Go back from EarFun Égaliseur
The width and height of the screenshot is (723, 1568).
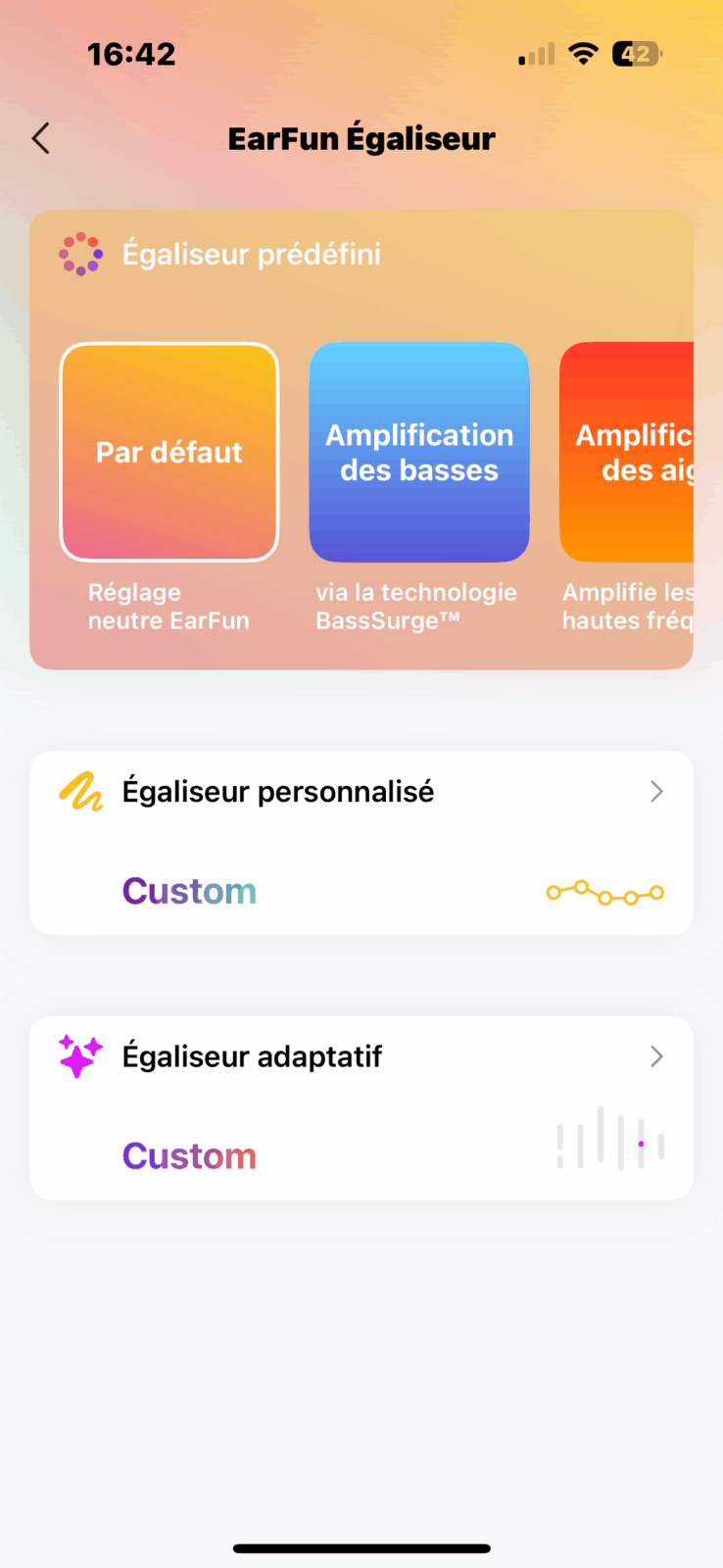point(40,138)
